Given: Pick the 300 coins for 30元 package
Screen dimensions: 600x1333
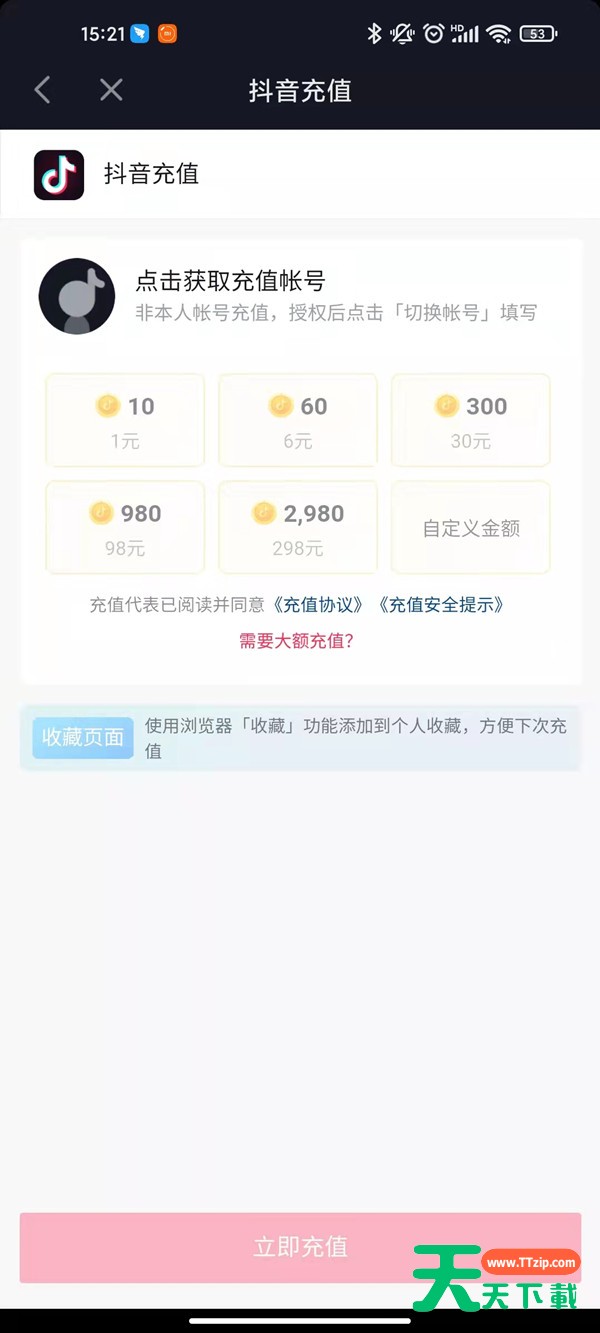Looking at the screenshot, I should pos(471,420).
